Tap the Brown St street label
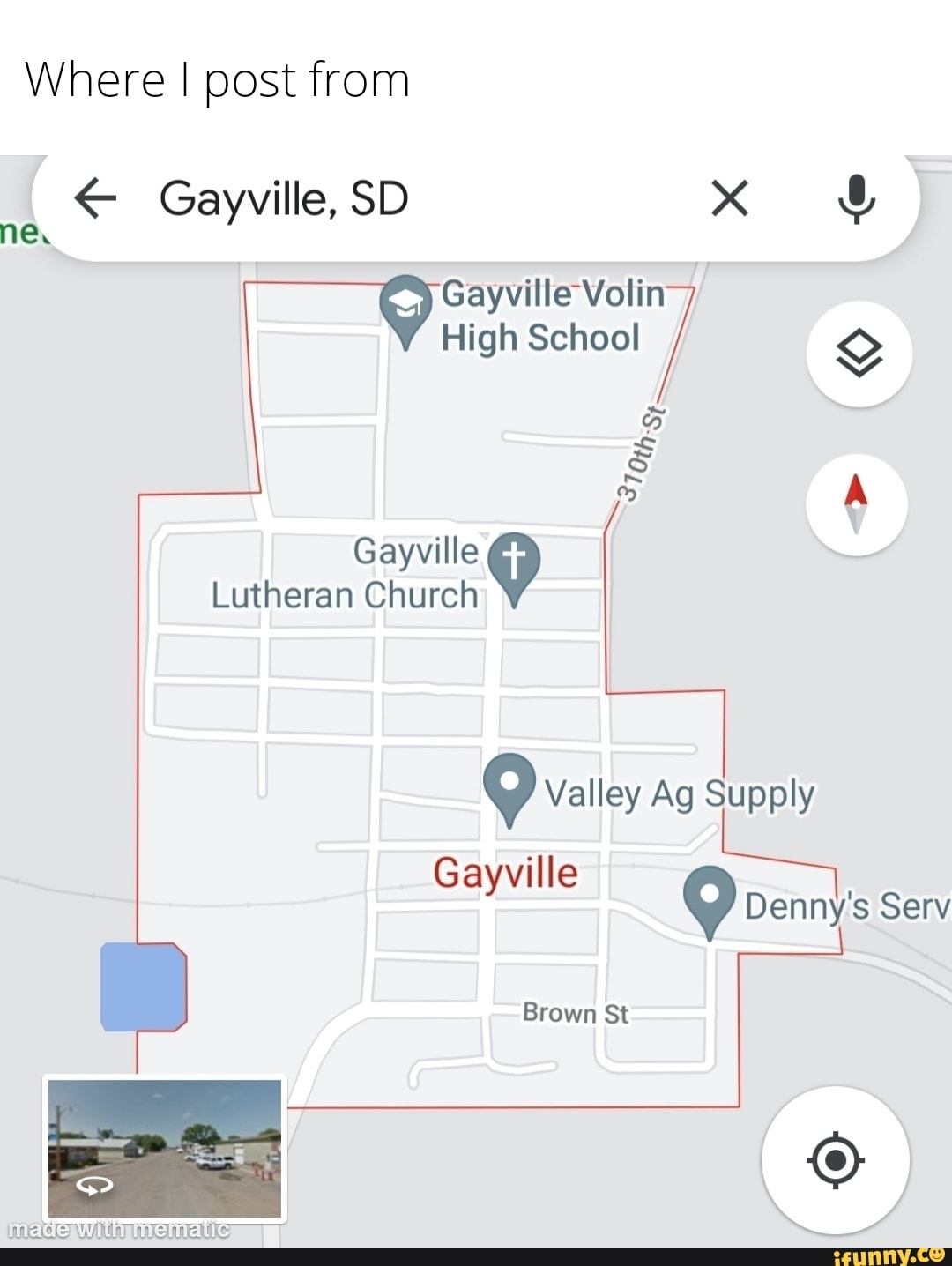 (x=573, y=1012)
